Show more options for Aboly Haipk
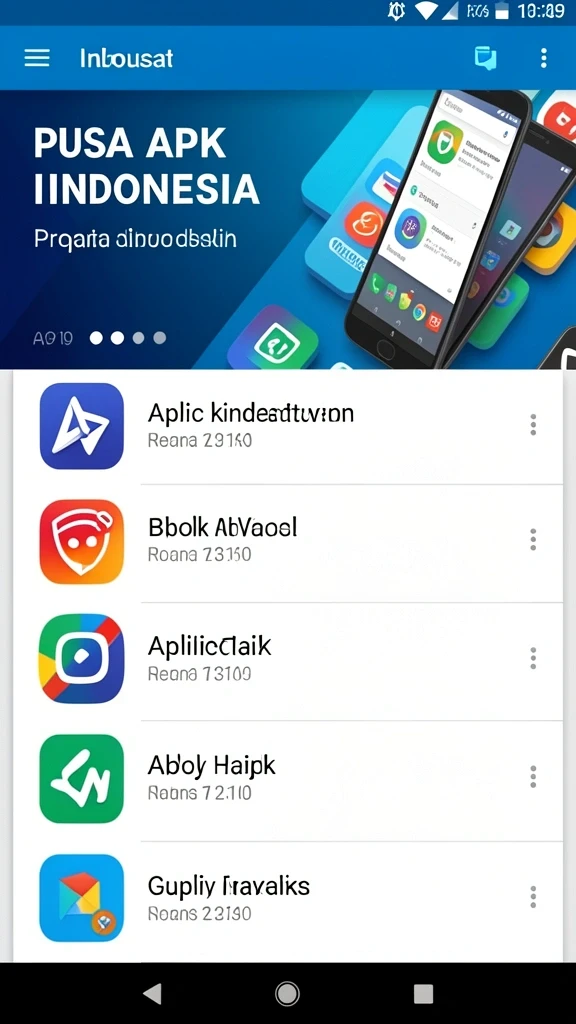Image resolution: width=576 pixels, height=1024 pixels. coord(533,776)
